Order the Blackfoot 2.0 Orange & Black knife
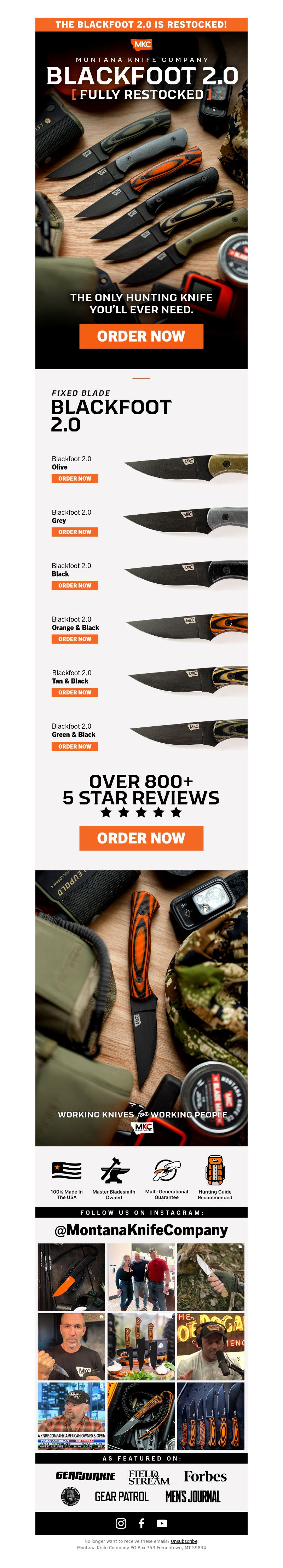The image size is (283, 1568). click(x=75, y=639)
